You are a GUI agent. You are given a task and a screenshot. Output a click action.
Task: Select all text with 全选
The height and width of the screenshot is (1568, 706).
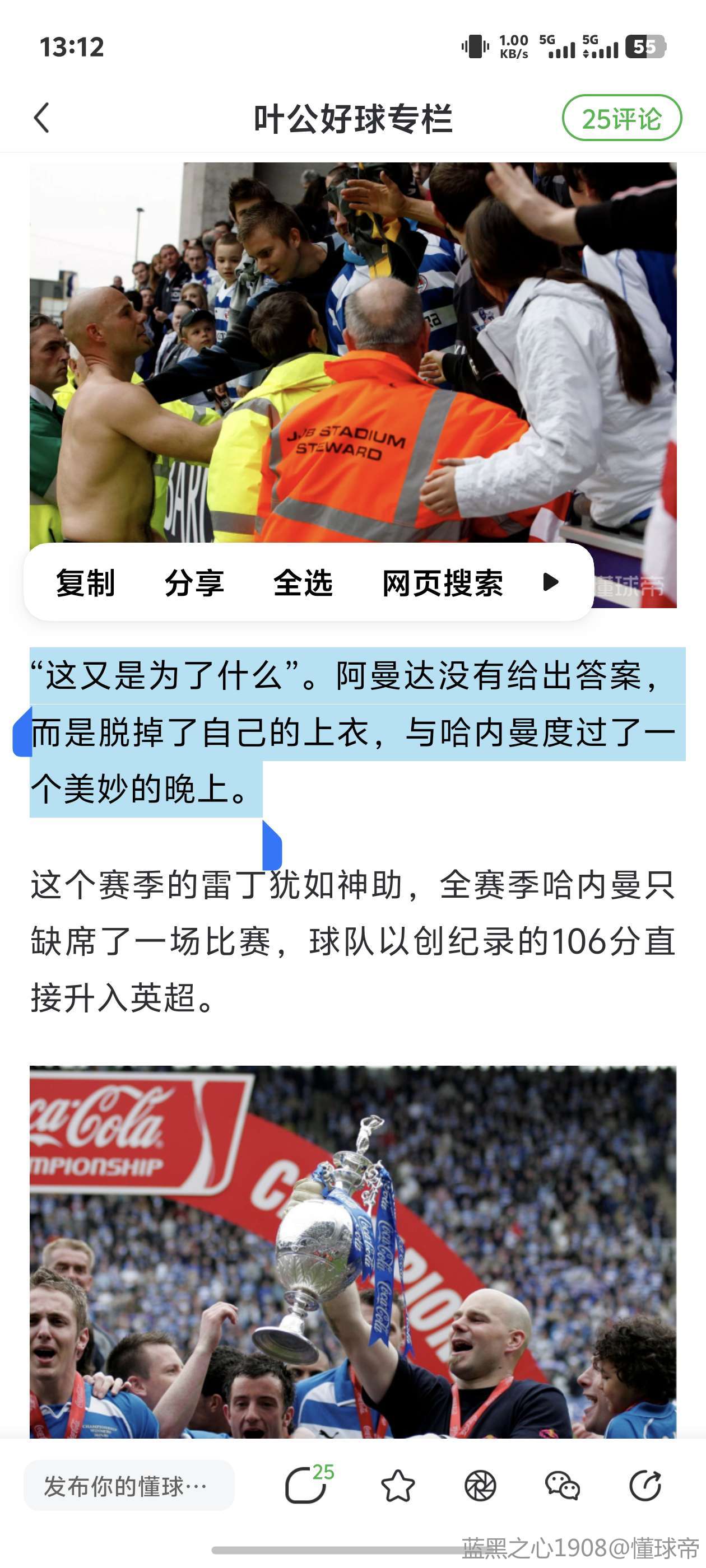(303, 582)
